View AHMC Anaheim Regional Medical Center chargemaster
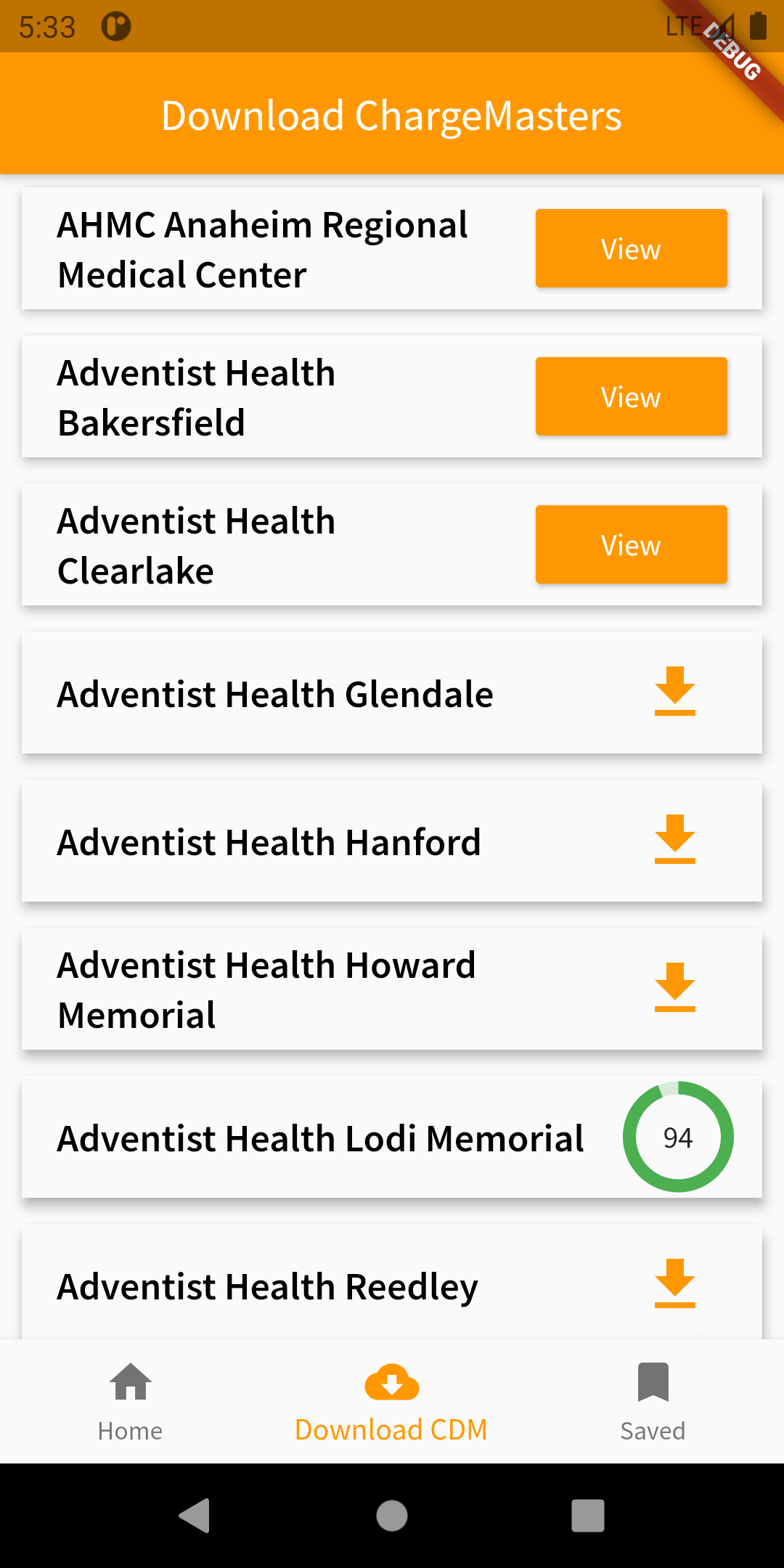The width and height of the screenshot is (784, 1568). pyautogui.click(x=631, y=248)
